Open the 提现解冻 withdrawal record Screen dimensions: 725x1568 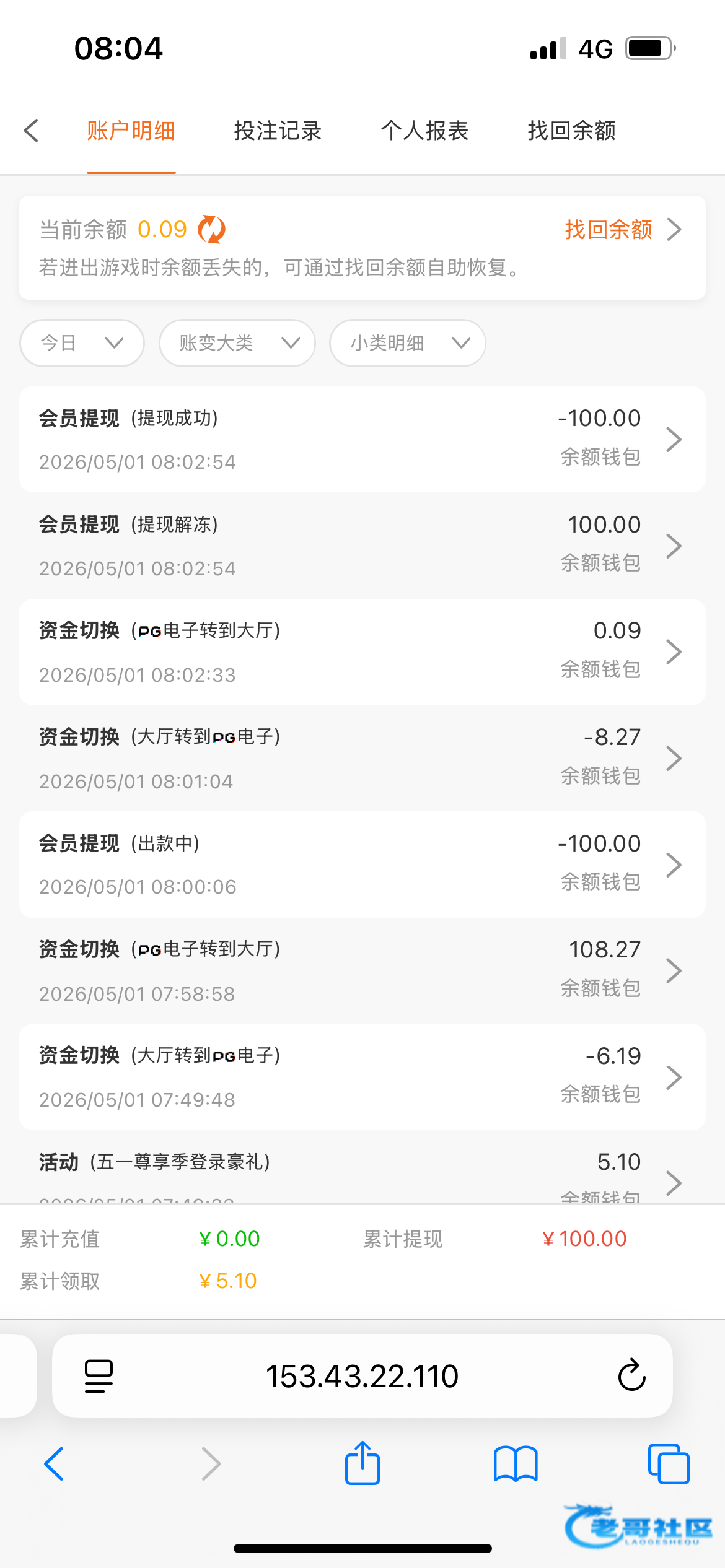362,546
